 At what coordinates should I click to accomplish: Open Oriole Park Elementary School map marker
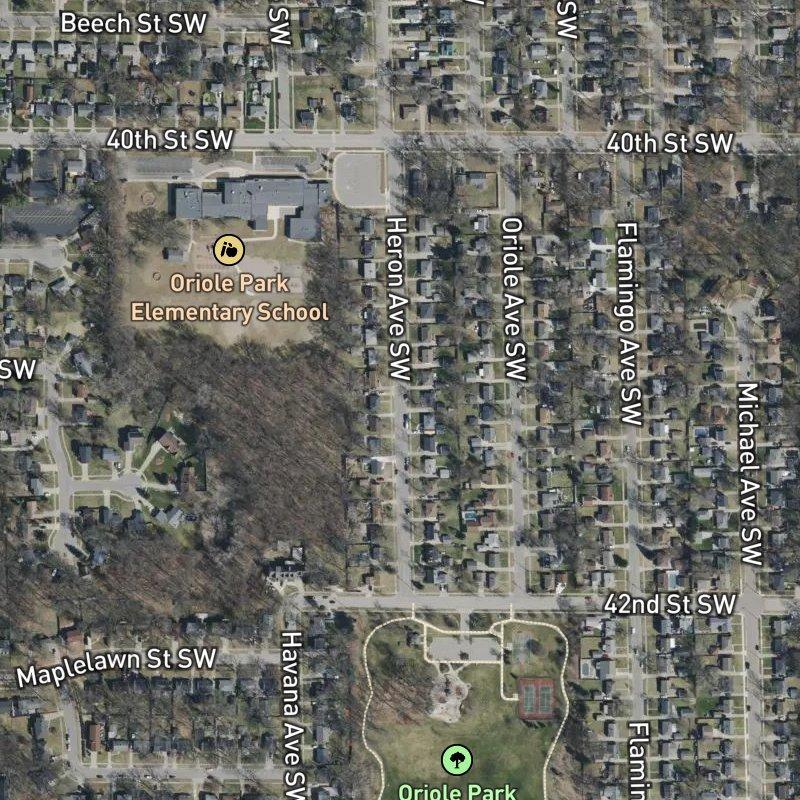tap(229, 249)
